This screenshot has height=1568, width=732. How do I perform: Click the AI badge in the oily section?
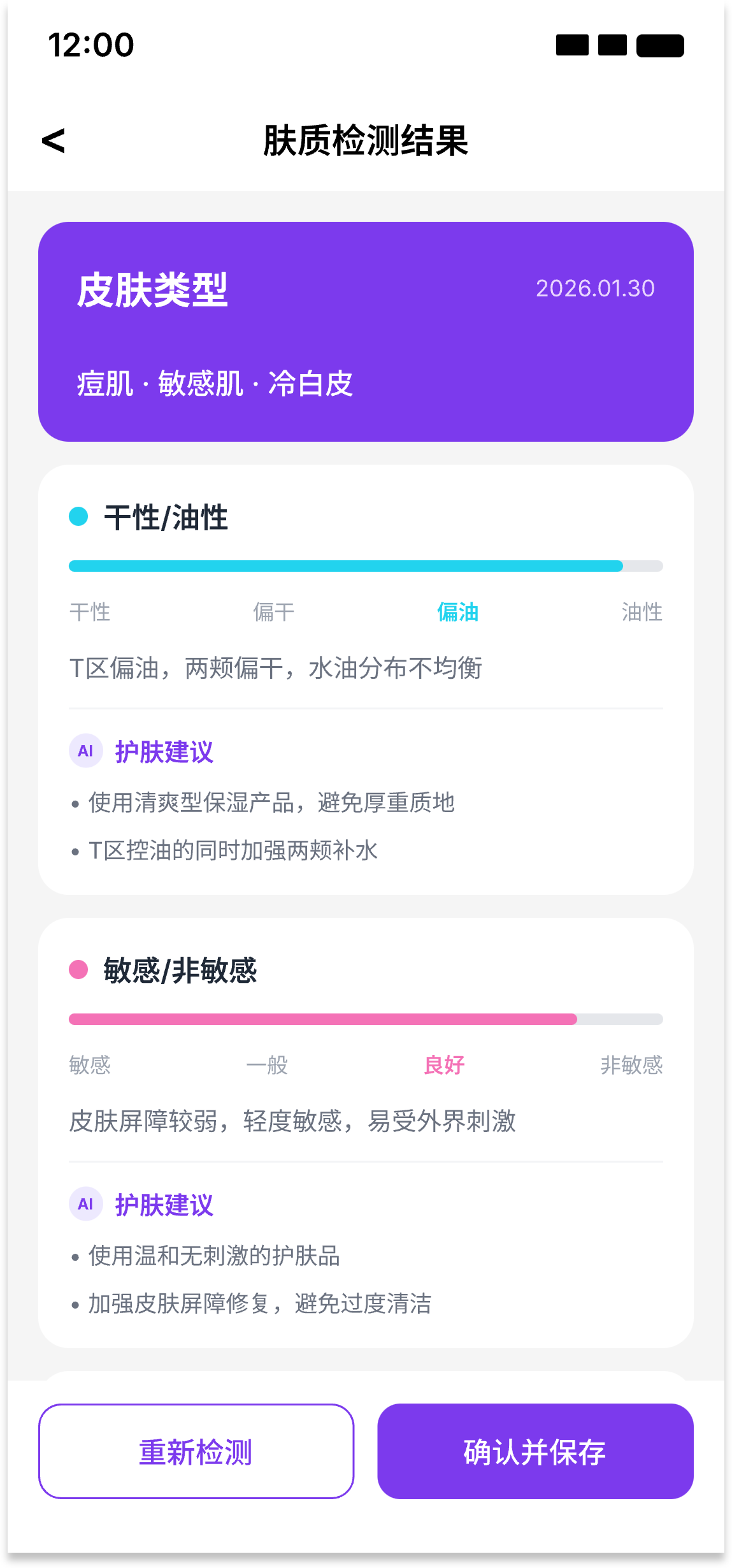pos(85,750)
